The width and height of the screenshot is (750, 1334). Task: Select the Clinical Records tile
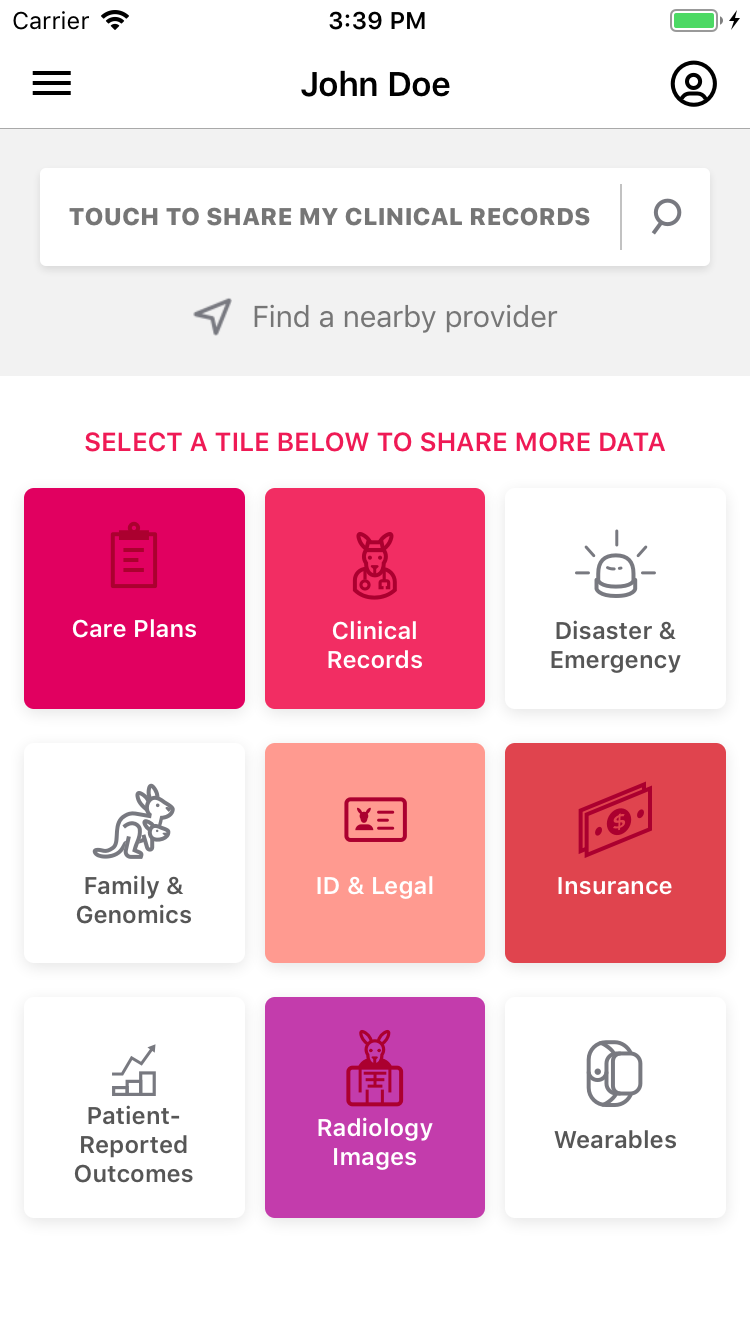pyautogui.click(x=375, y=598)
